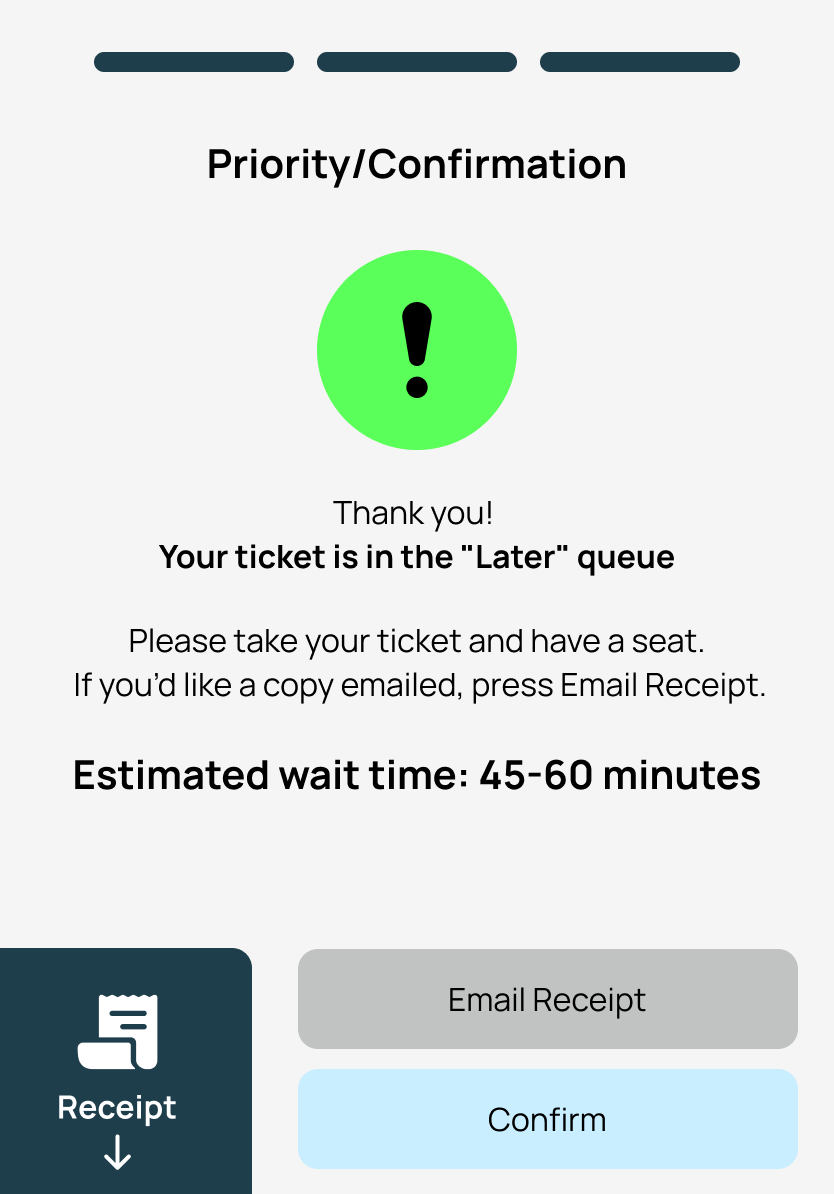Click the first step progress bar
834x1194 pixels.
194,61
